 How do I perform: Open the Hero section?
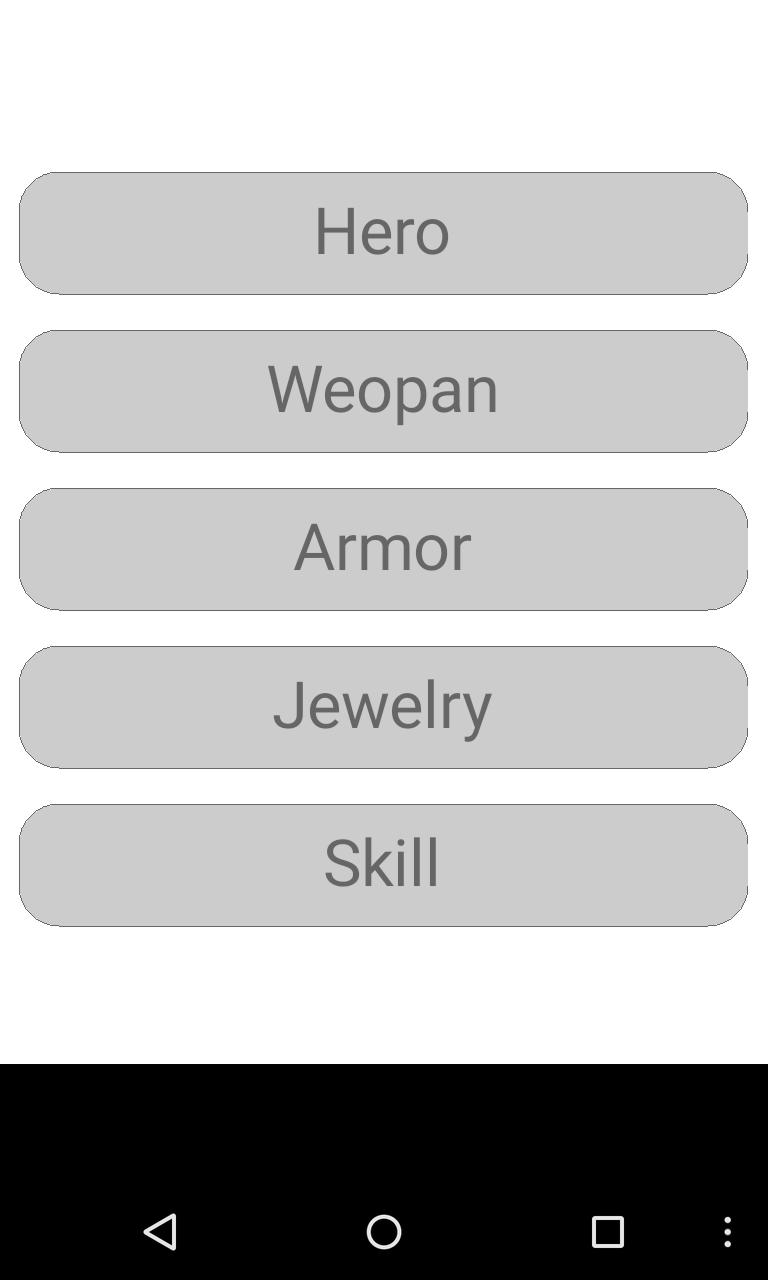(383, 232)
